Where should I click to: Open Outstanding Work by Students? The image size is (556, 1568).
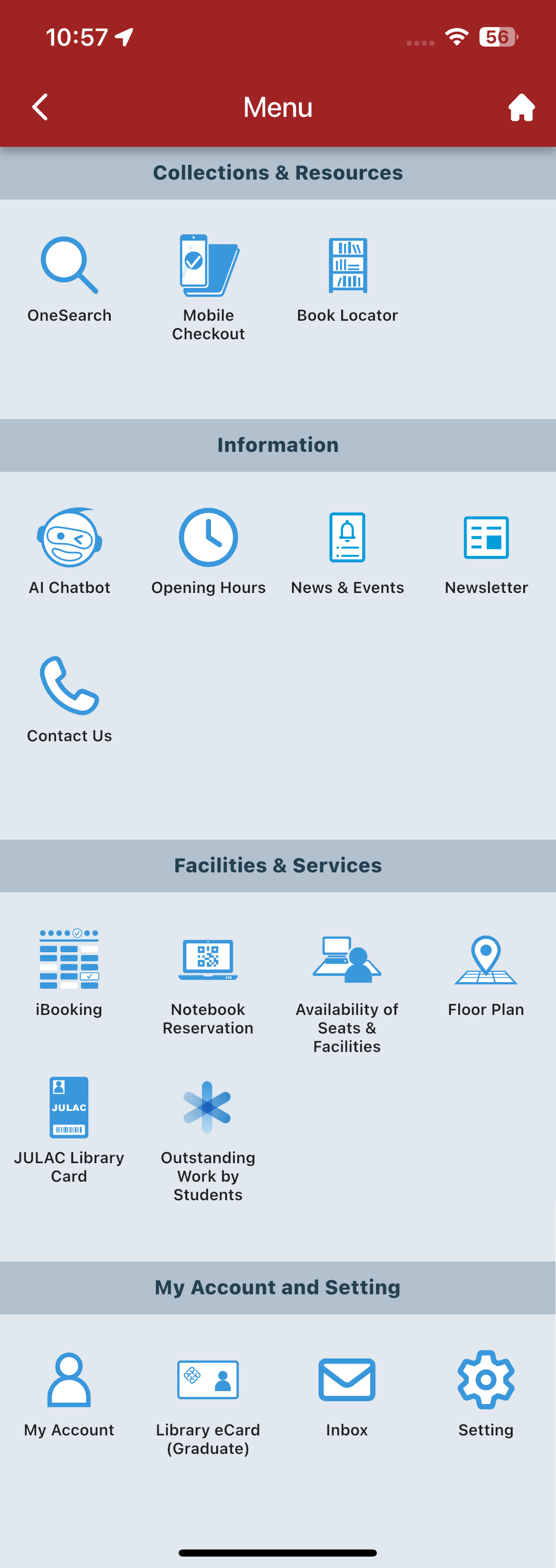coord(208,1139)
